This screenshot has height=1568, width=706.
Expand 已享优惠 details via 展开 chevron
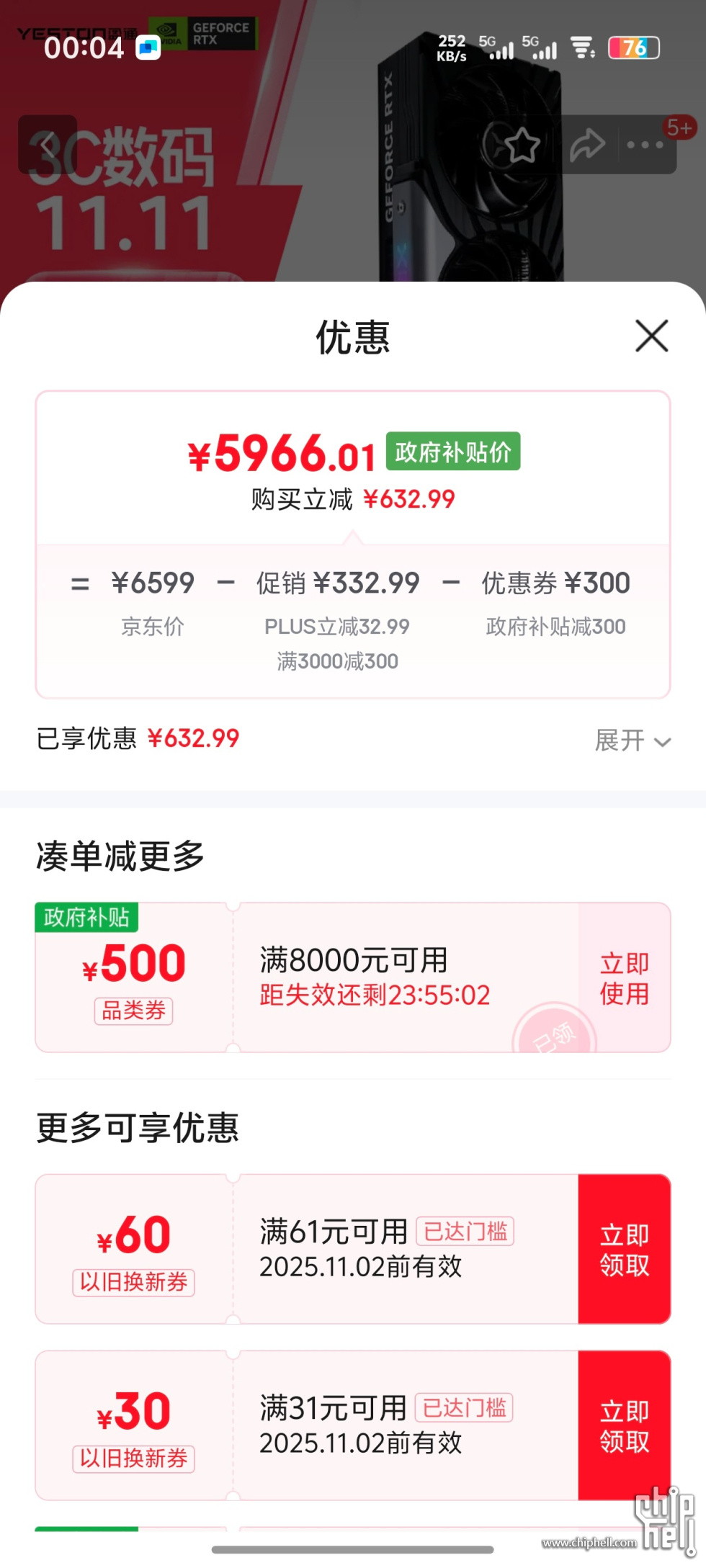point(630,740)
